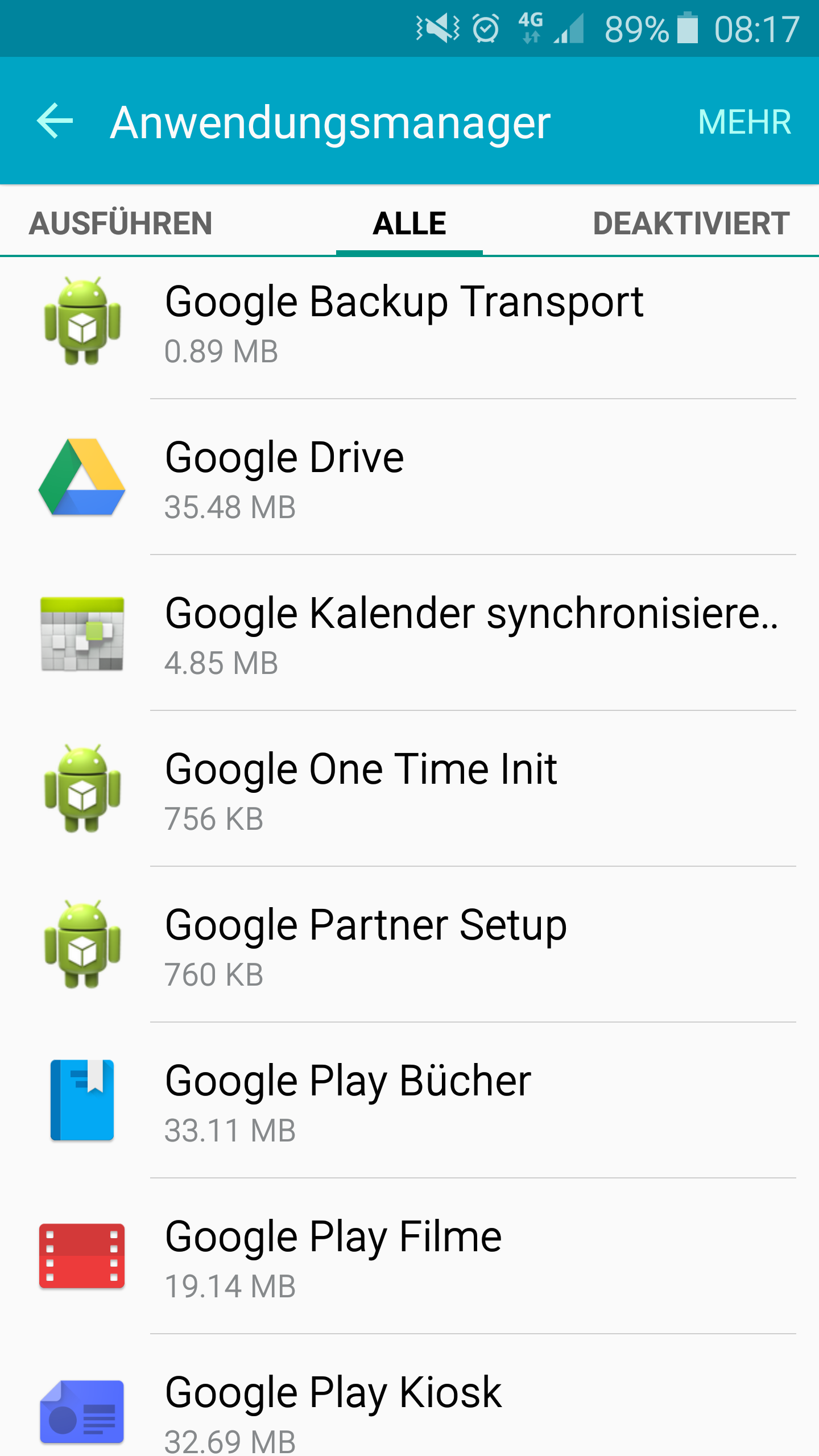Open Google Kalender synchronisieren entry
This screenshot has height=1456, width=819.
tap(409, 633)
